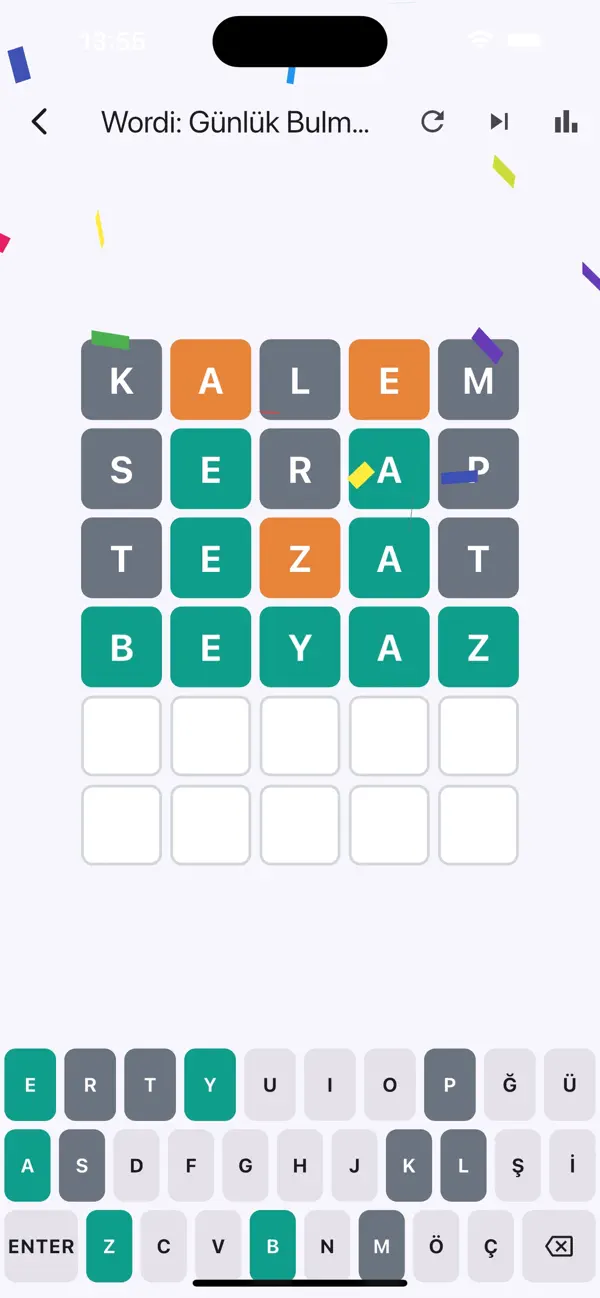Hit the letter O key
Screen dimensions: 600x1298
coord(390,1085)
